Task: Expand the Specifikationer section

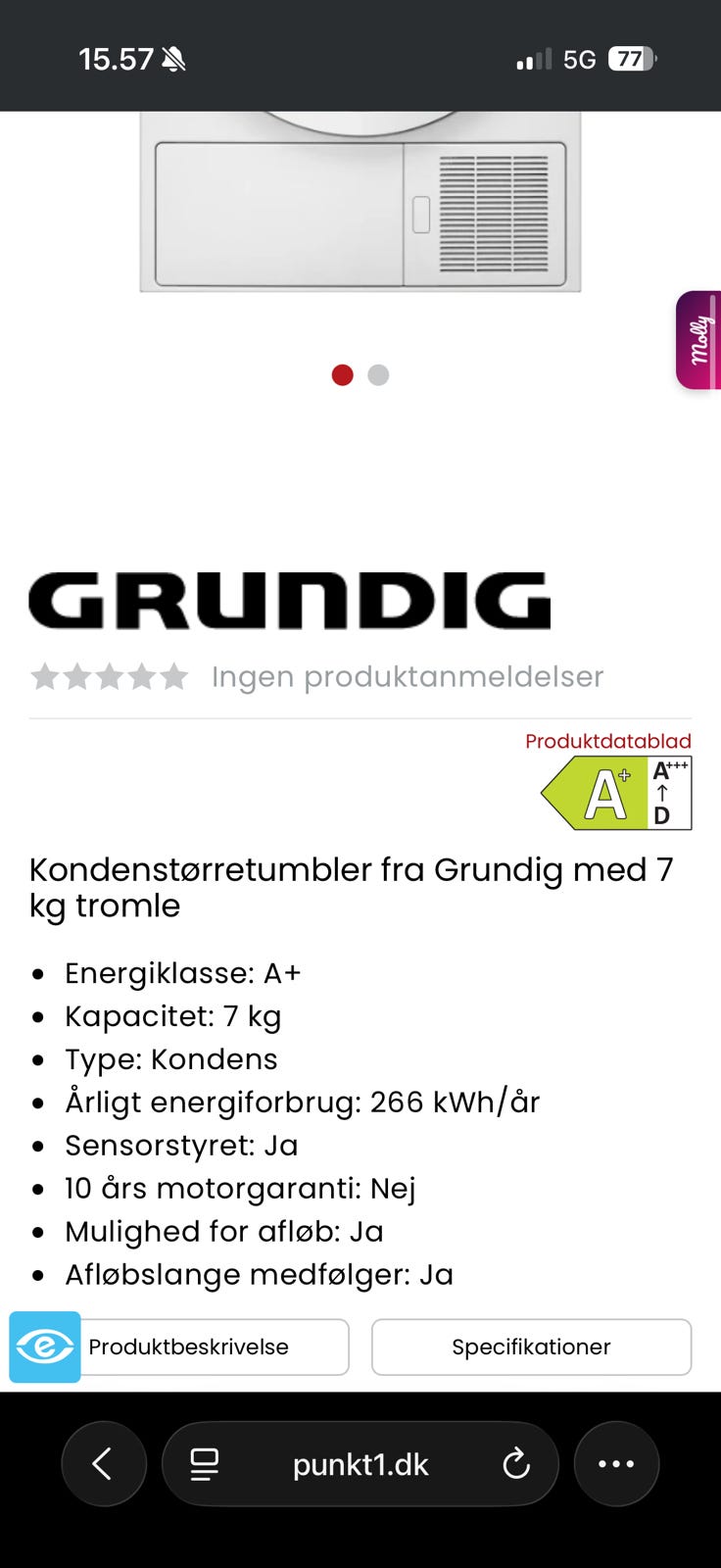Action: click(531, 1347)
